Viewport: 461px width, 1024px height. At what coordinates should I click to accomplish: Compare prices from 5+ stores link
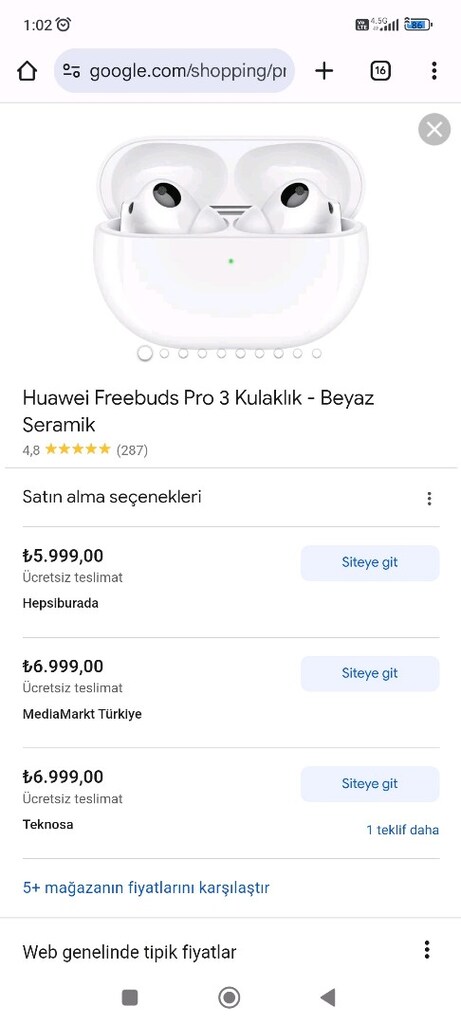[146, 888]
